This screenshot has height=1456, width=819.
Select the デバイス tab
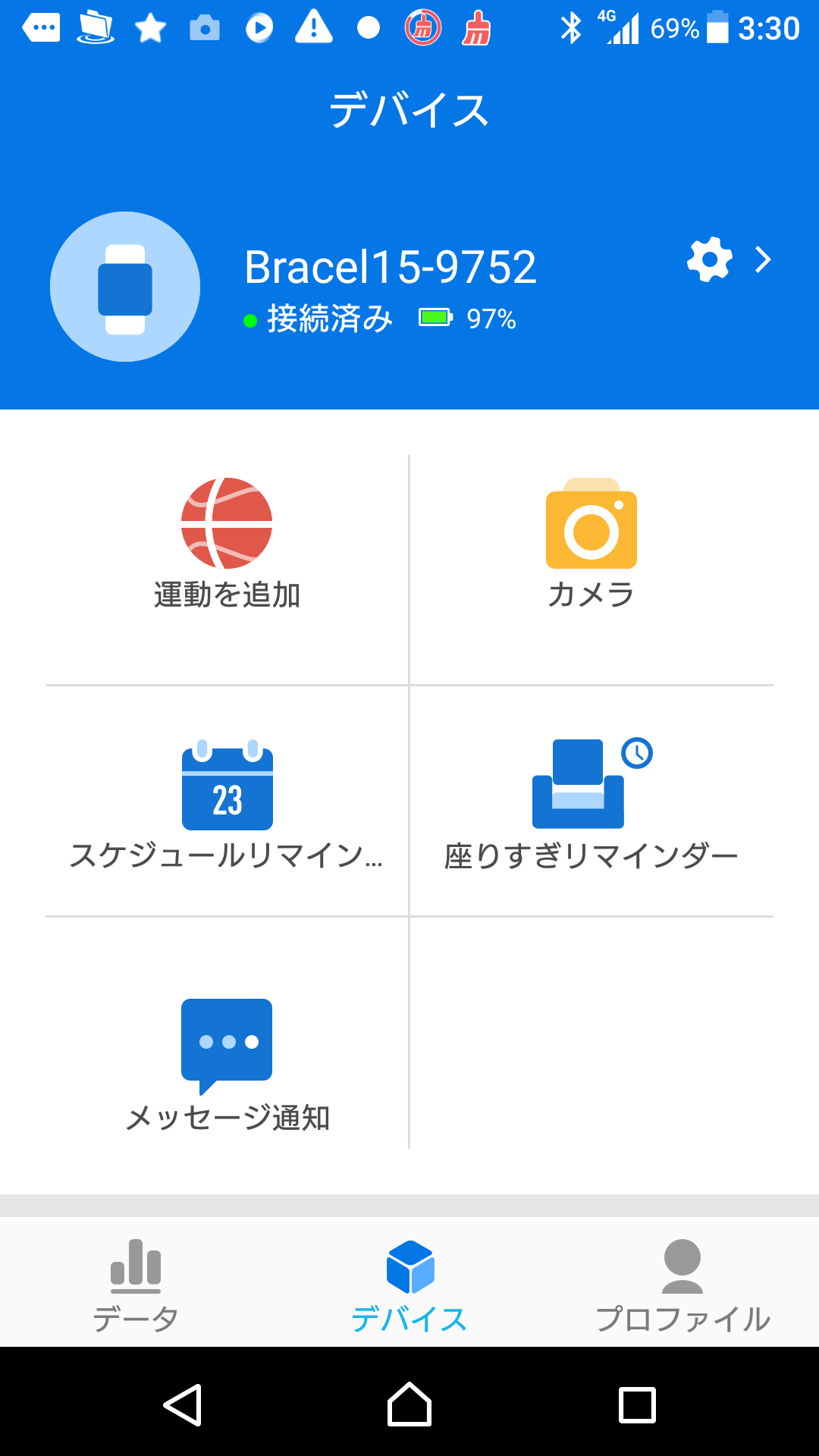pyautogui.click(x=409, y=1285)
